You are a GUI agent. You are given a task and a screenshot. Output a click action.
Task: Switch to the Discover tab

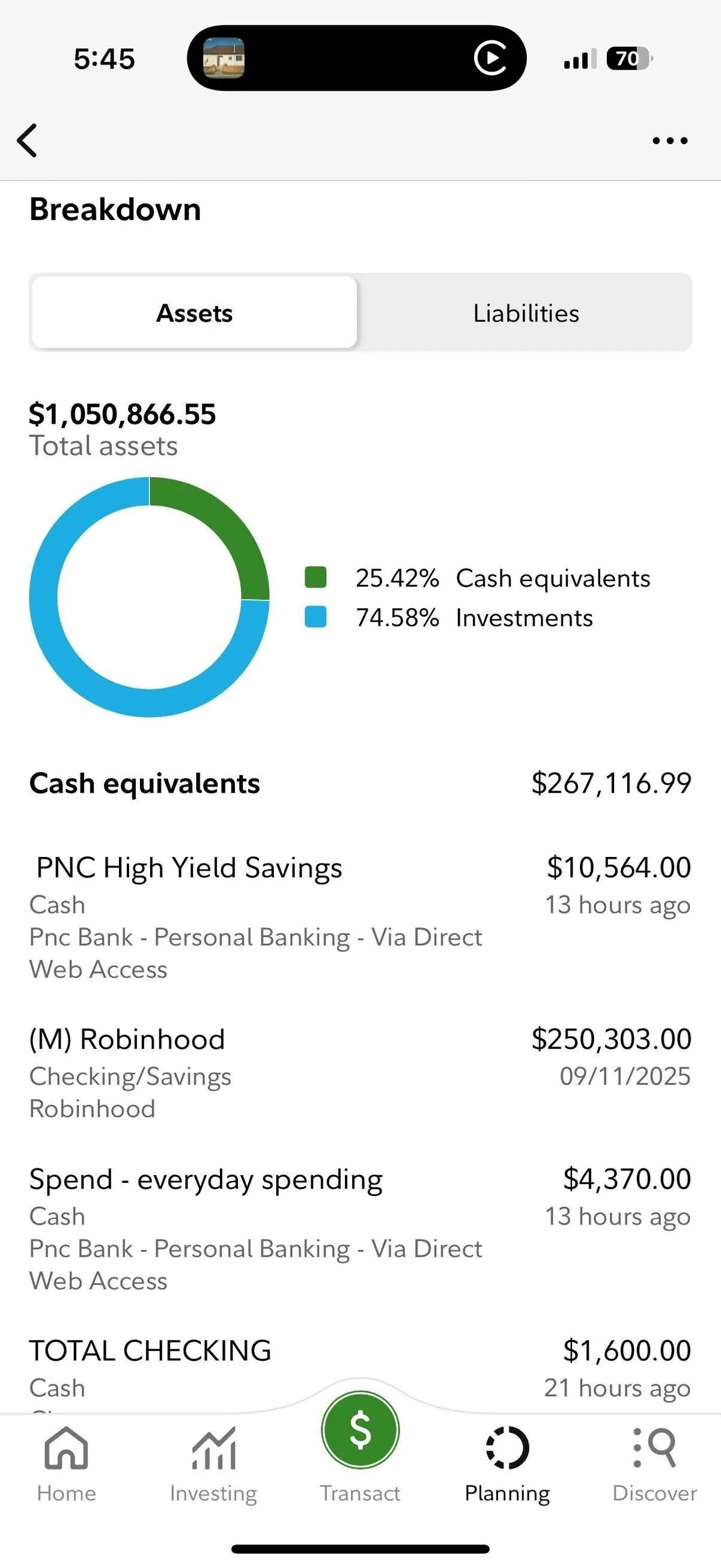click(x=654, y=1463)
